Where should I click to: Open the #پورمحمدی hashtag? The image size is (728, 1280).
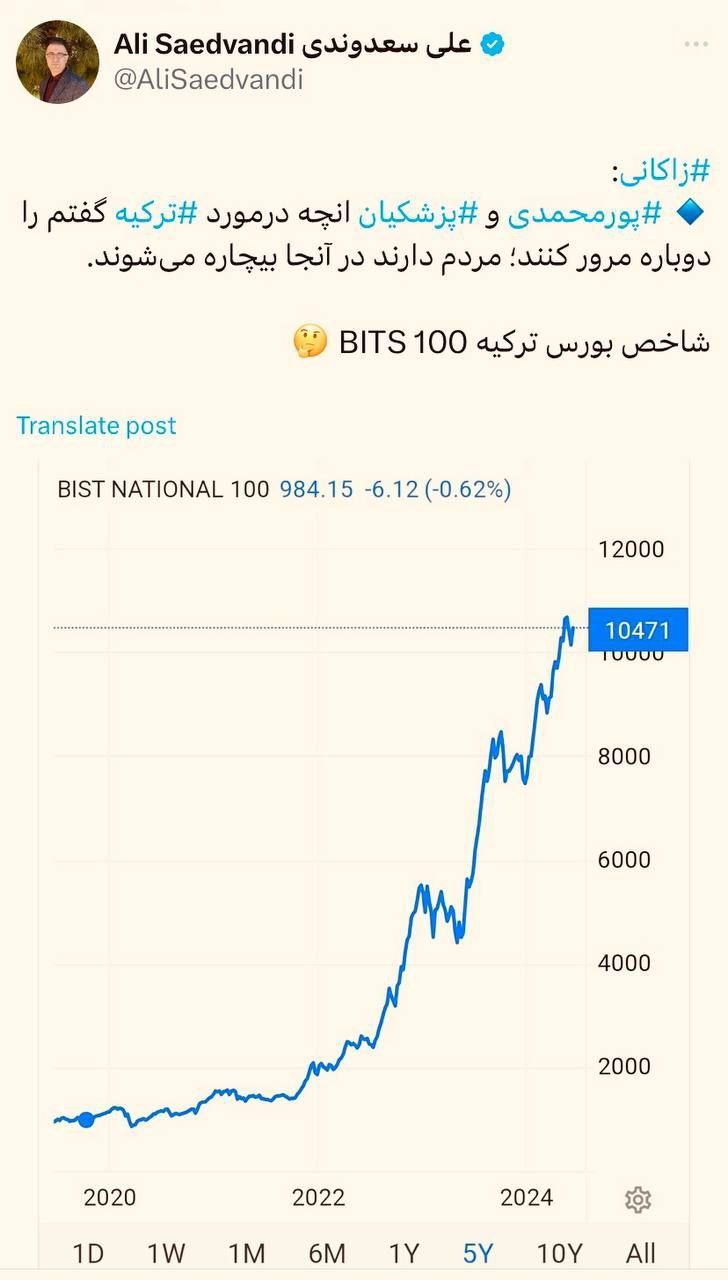[587, 213]
